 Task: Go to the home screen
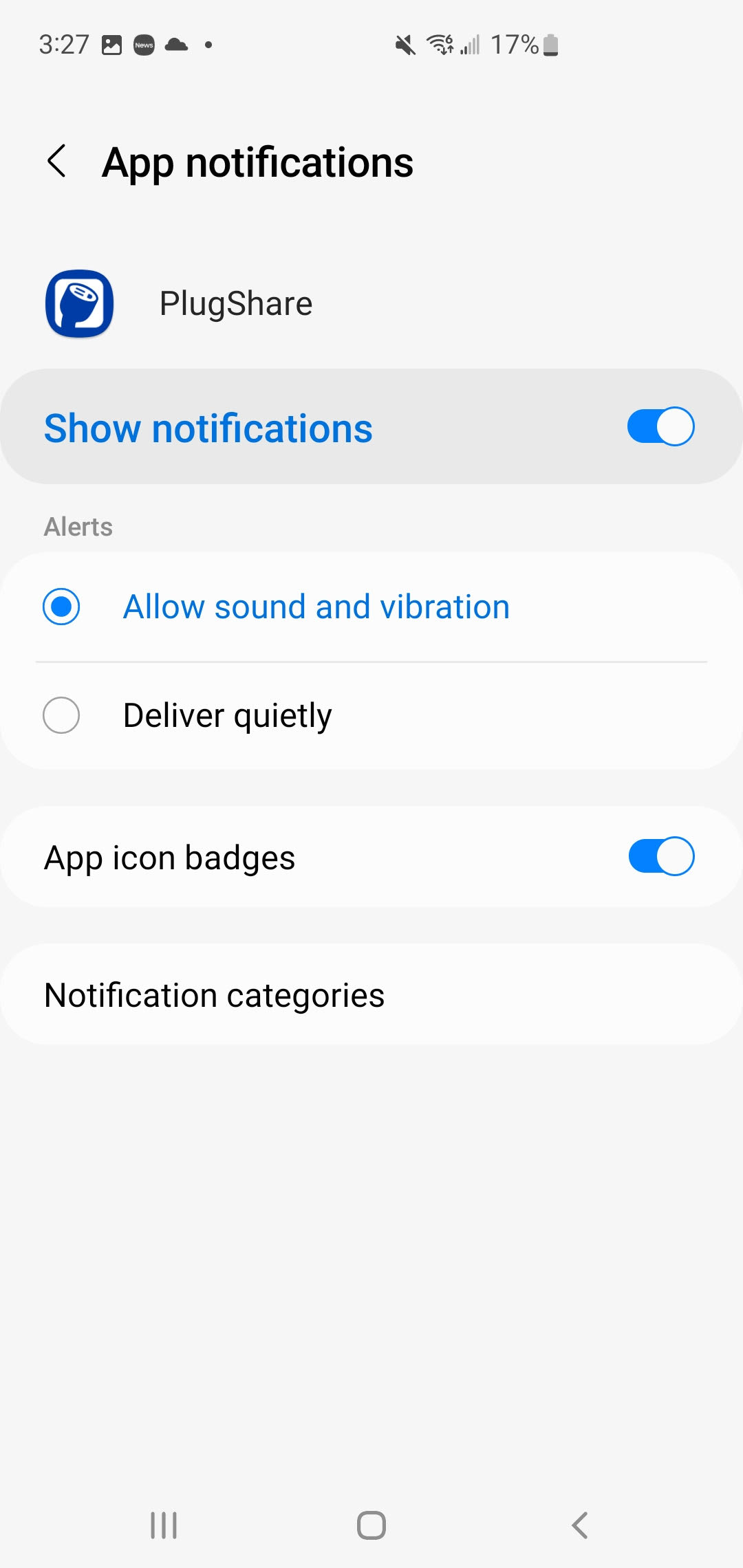[371, 1525]
